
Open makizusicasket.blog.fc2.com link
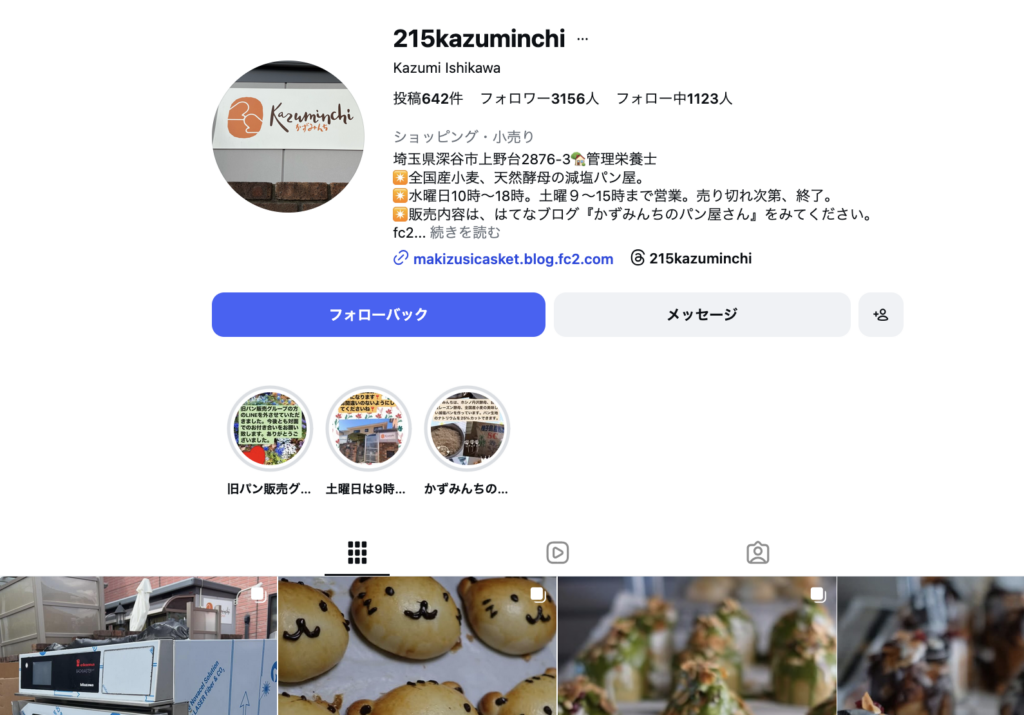pos(512,259)
